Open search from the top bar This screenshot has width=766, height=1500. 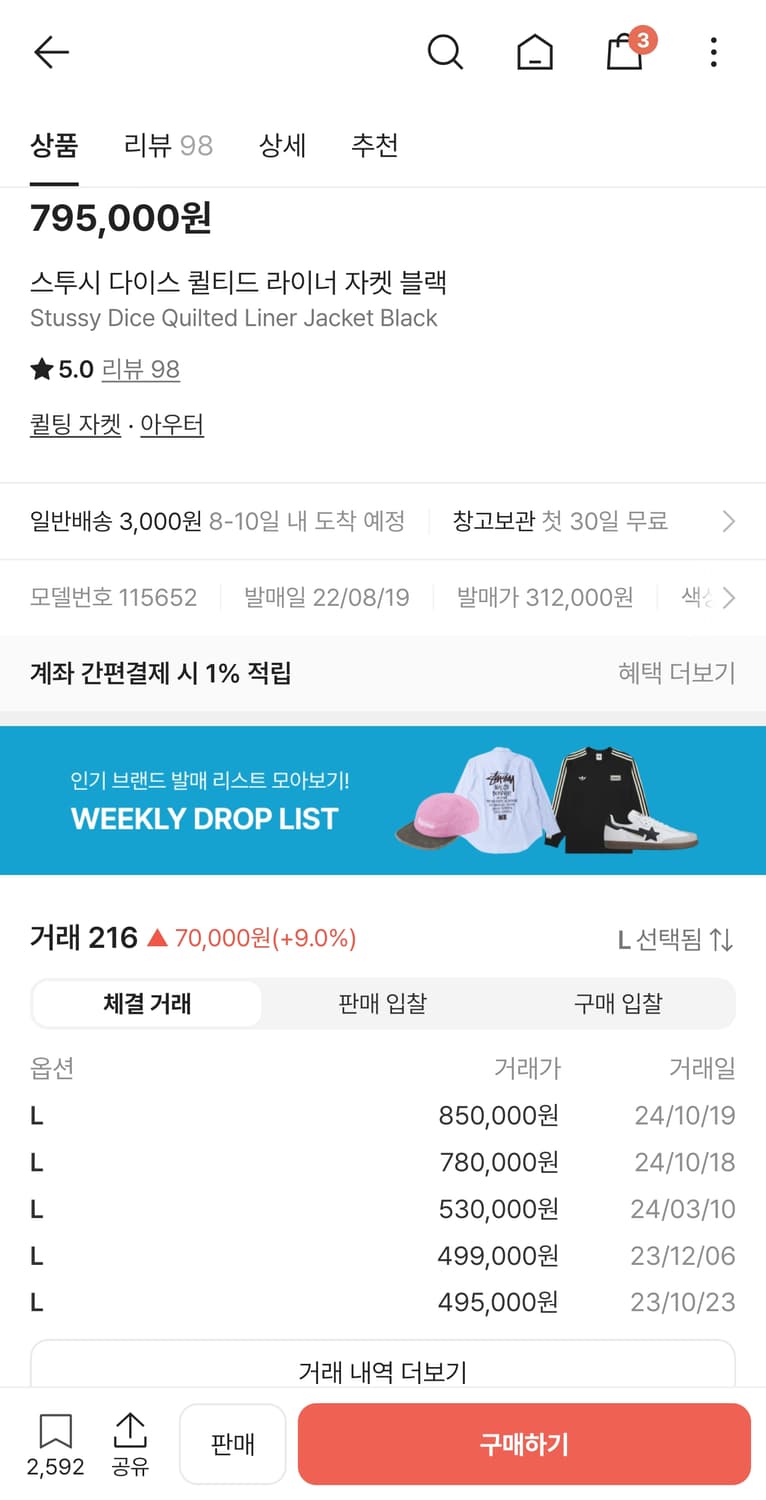(x=445, y=53)
